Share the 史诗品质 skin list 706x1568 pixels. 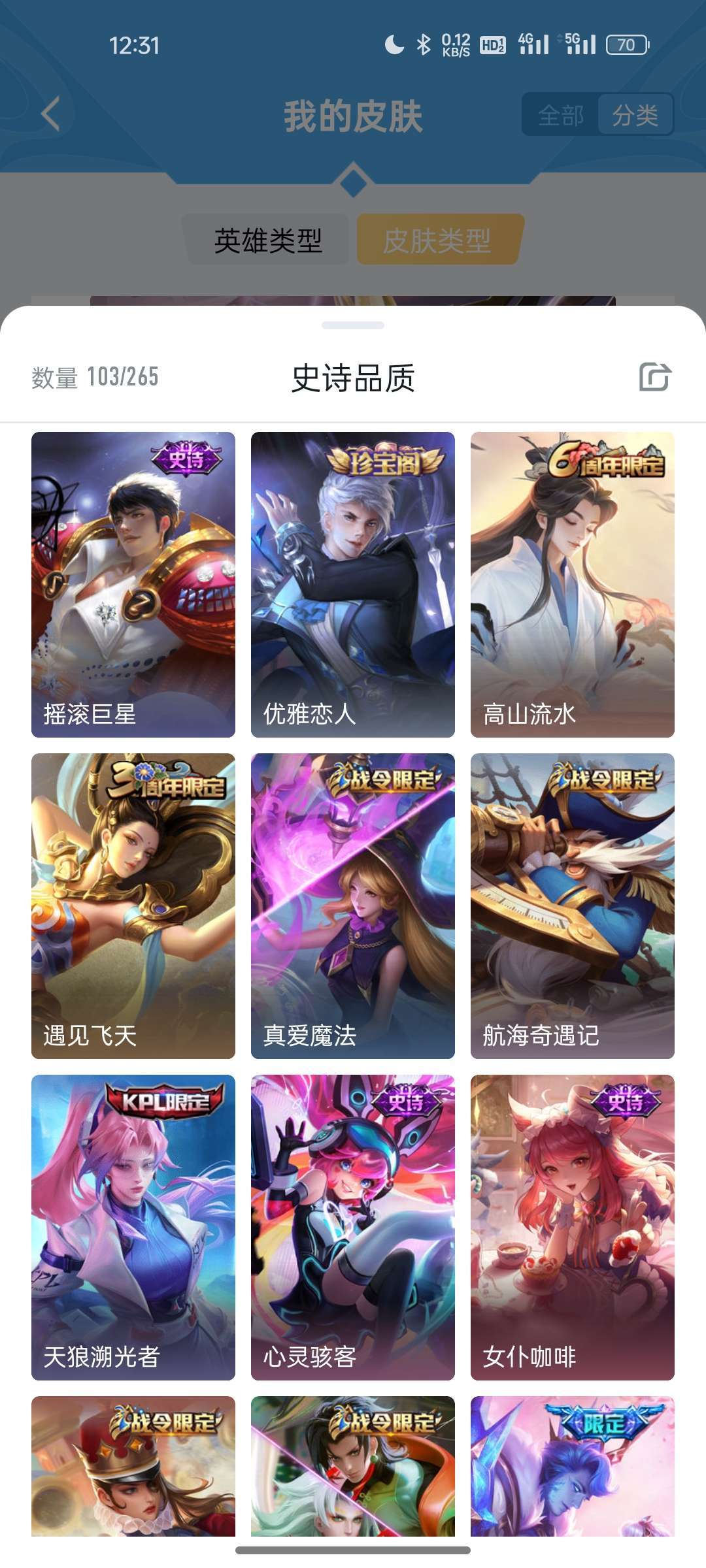(x=655, y=377)
